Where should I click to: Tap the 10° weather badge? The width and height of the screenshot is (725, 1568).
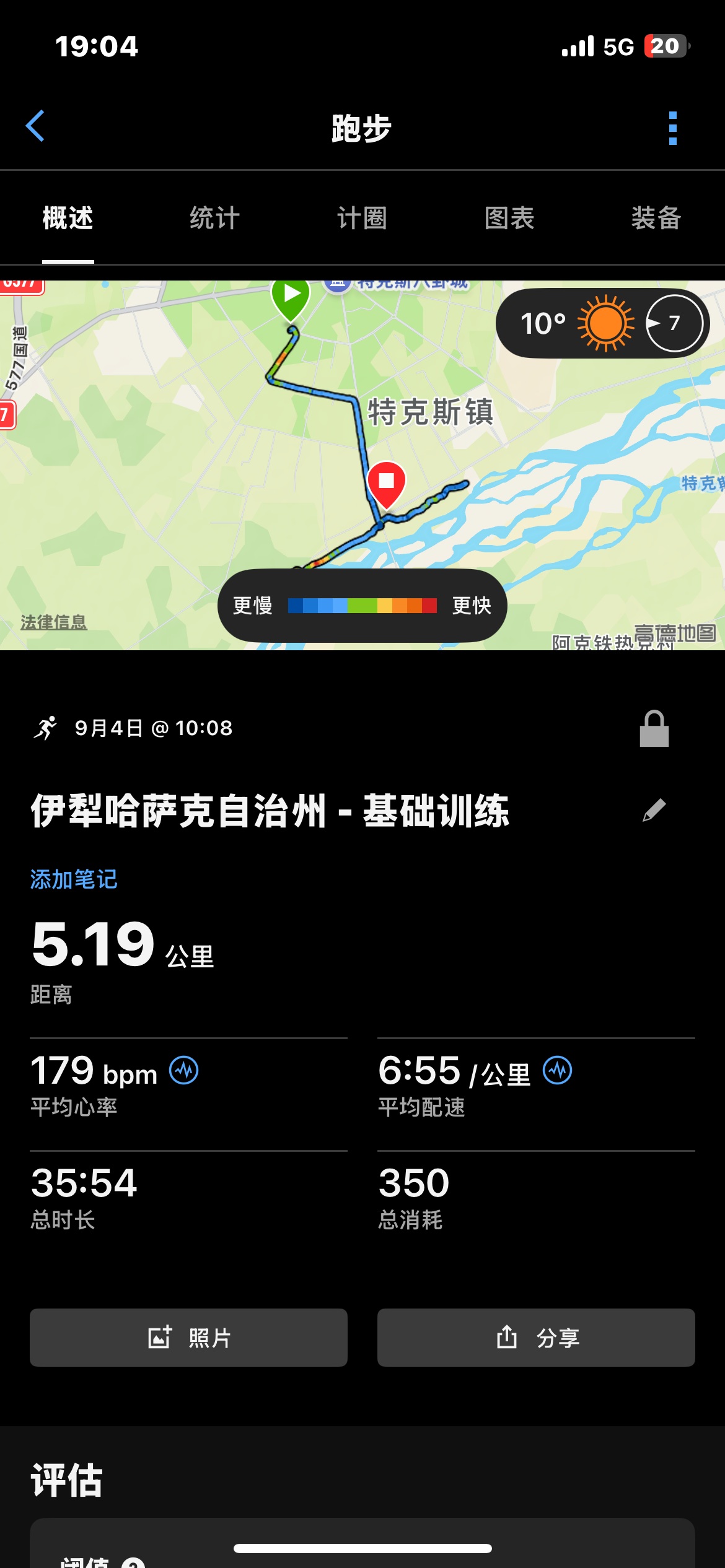click(603, 323)
